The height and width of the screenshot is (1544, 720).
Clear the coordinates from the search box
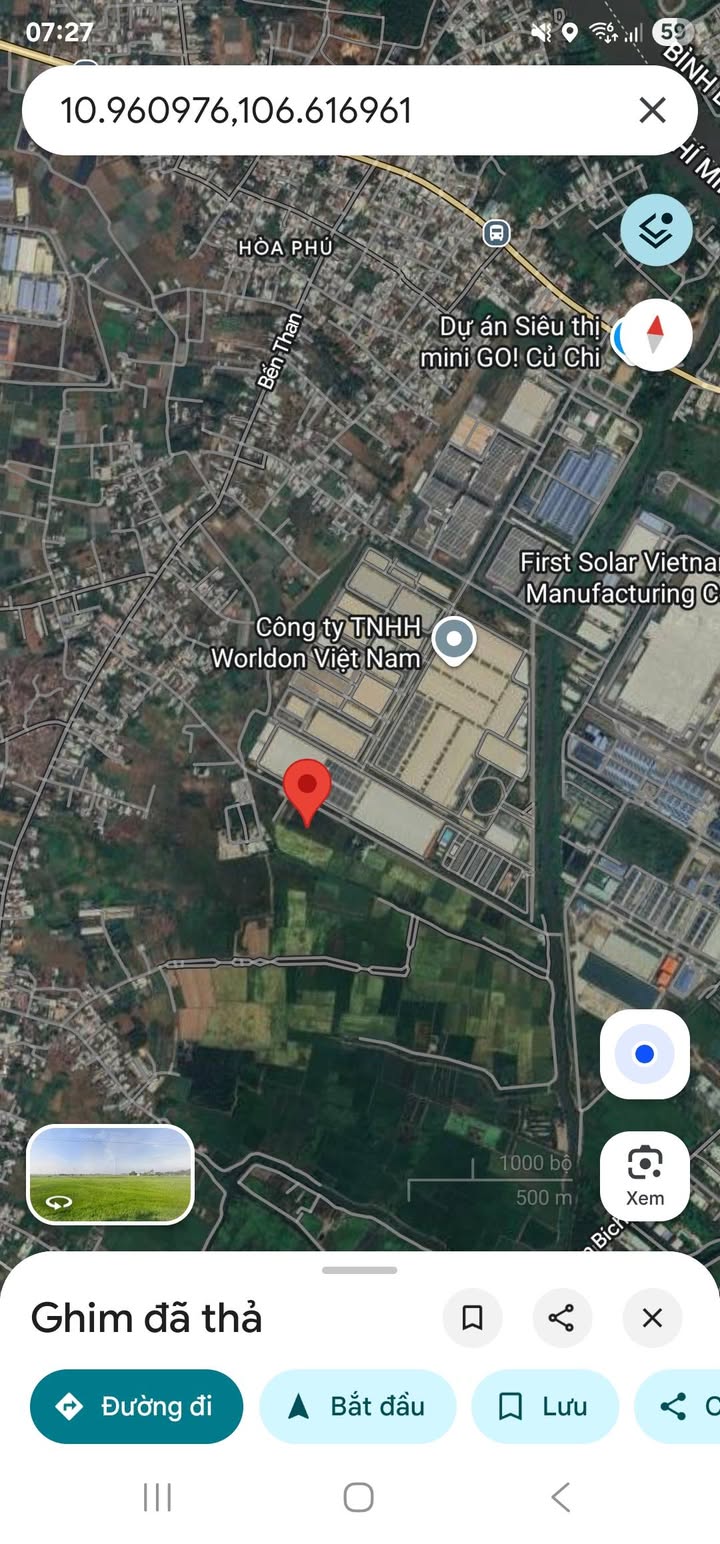click(652, 110)
